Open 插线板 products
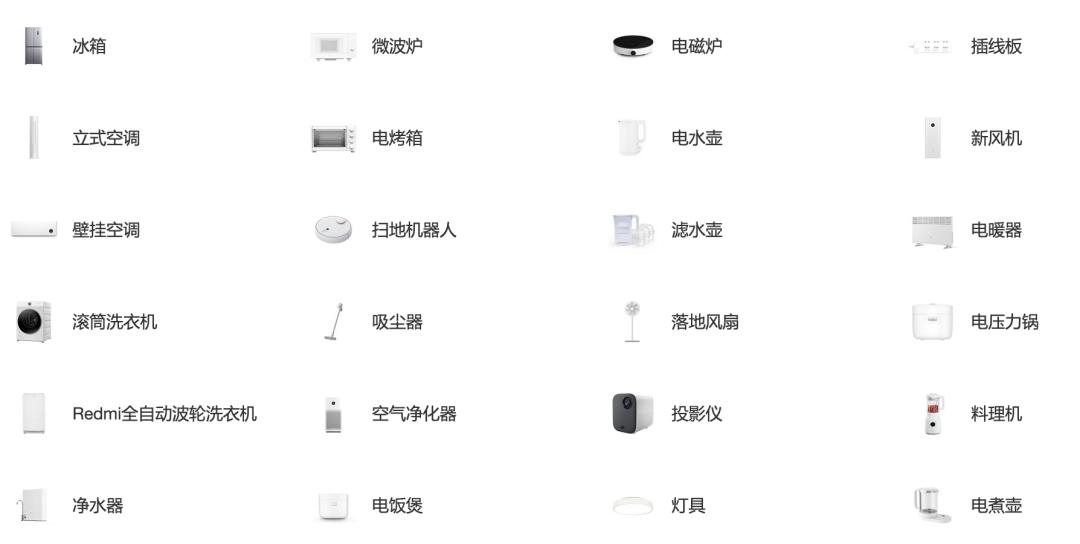 (x=996, y=46)
